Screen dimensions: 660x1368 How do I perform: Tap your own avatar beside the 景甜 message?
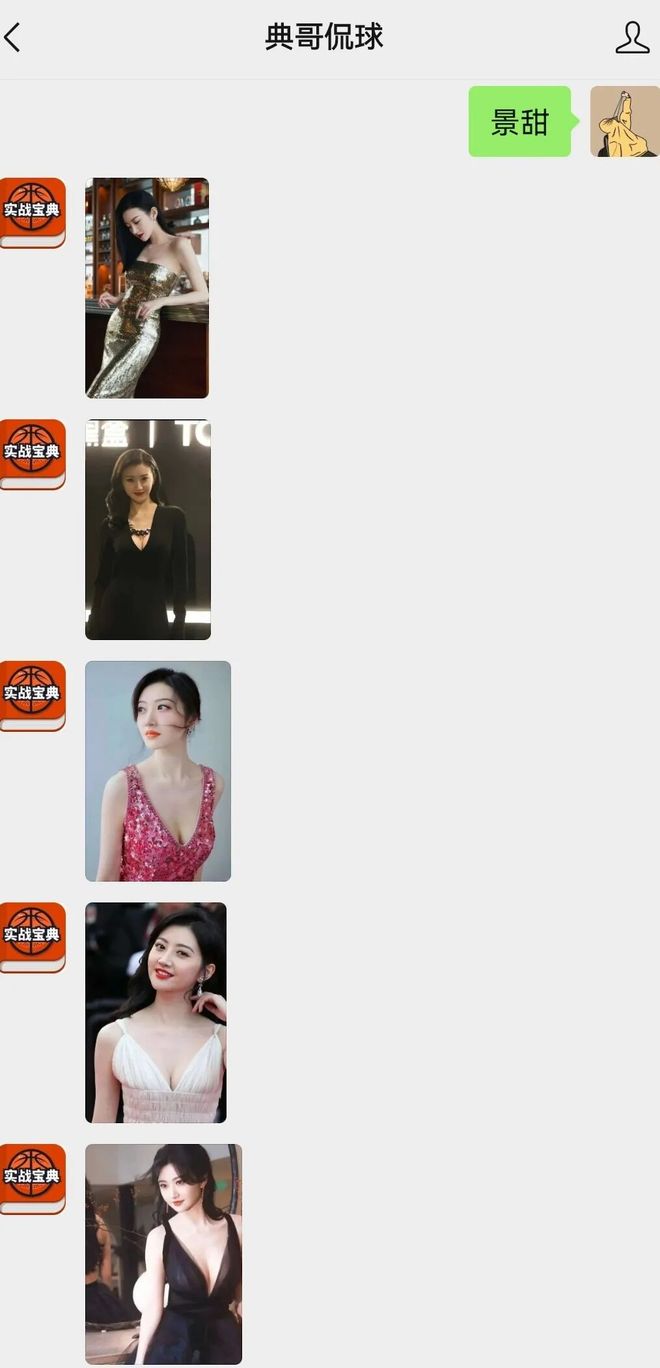click(624, 121)
